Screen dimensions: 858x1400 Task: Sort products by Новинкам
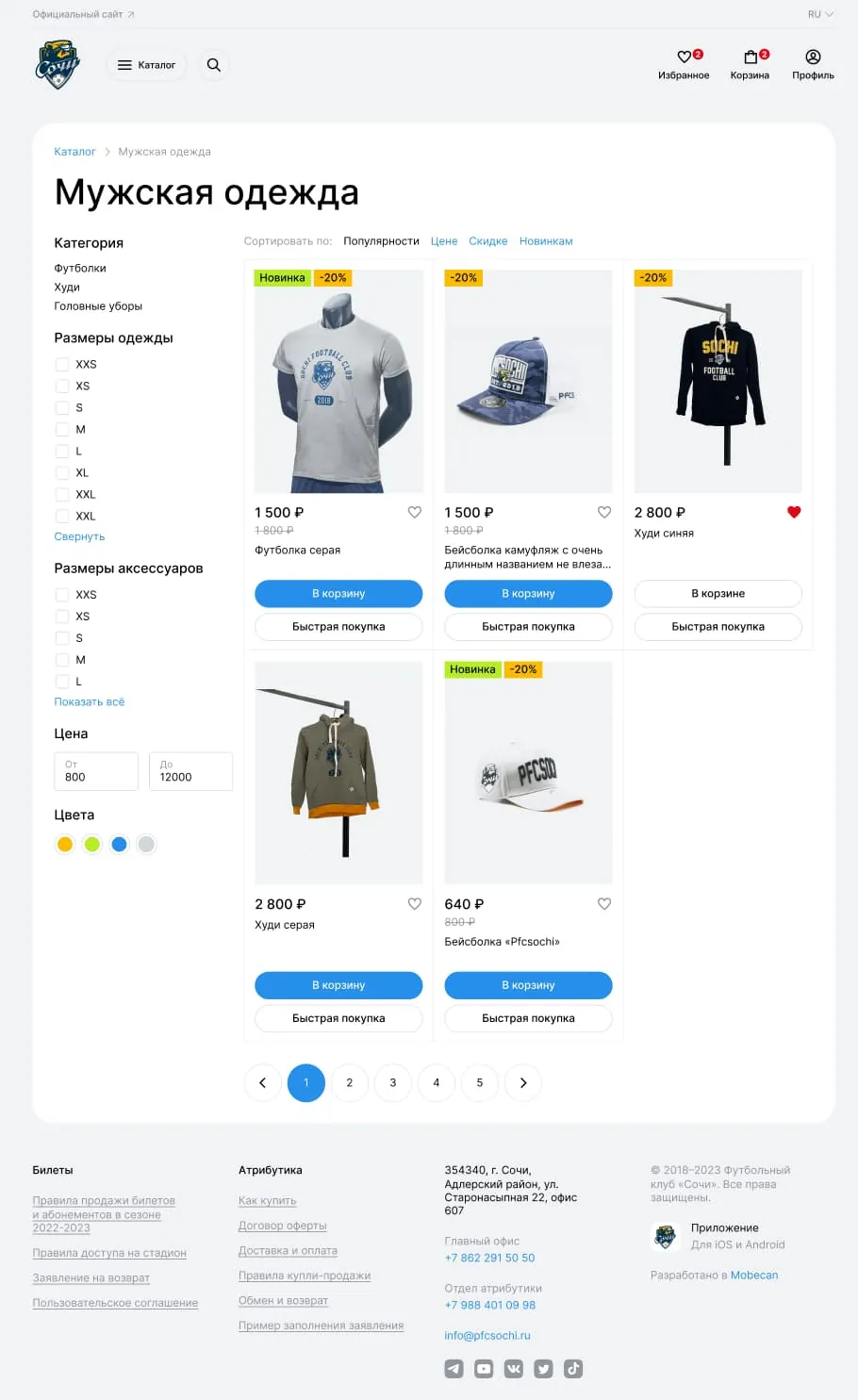[546, 241]
